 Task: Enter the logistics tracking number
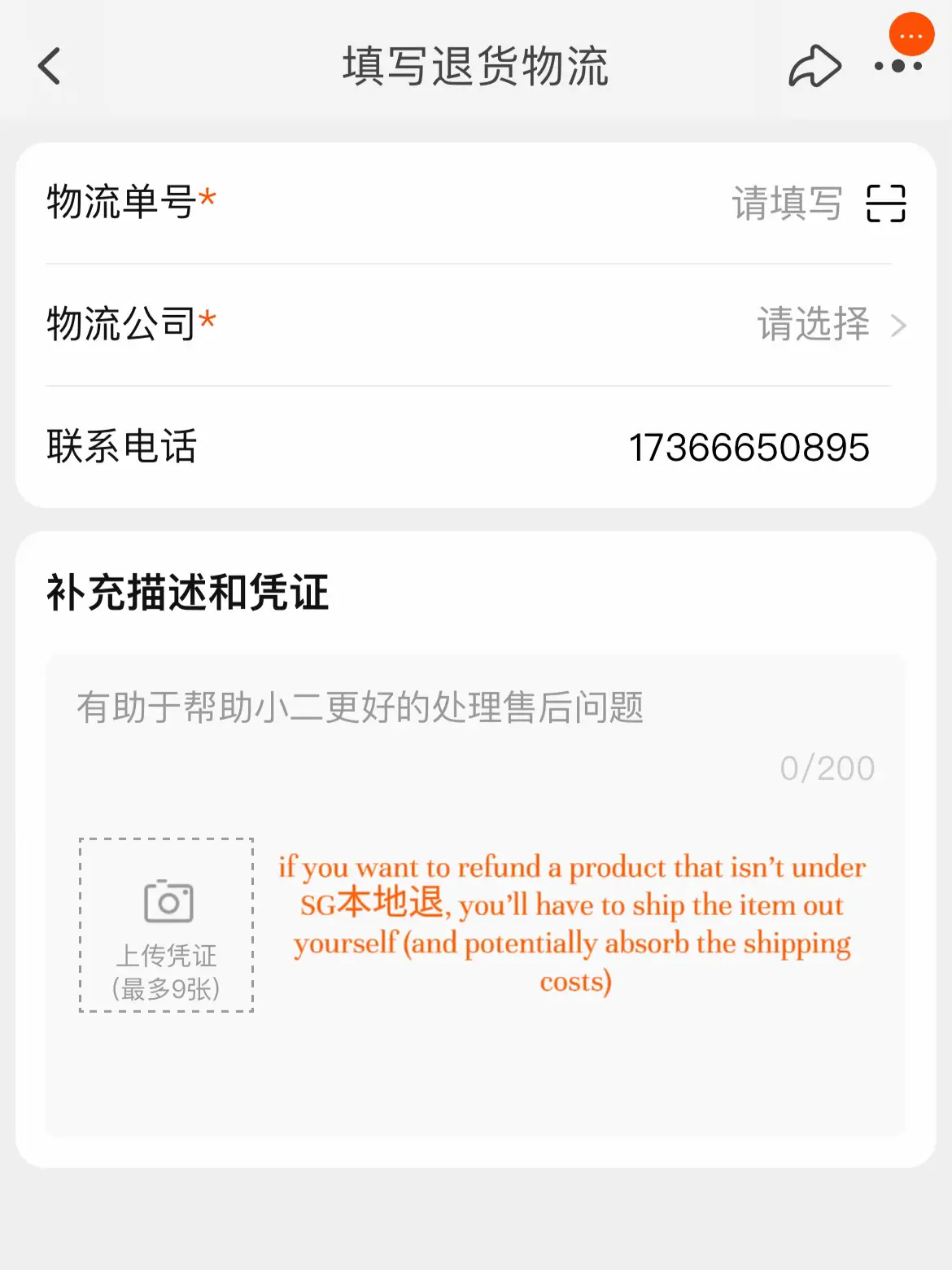786,203
